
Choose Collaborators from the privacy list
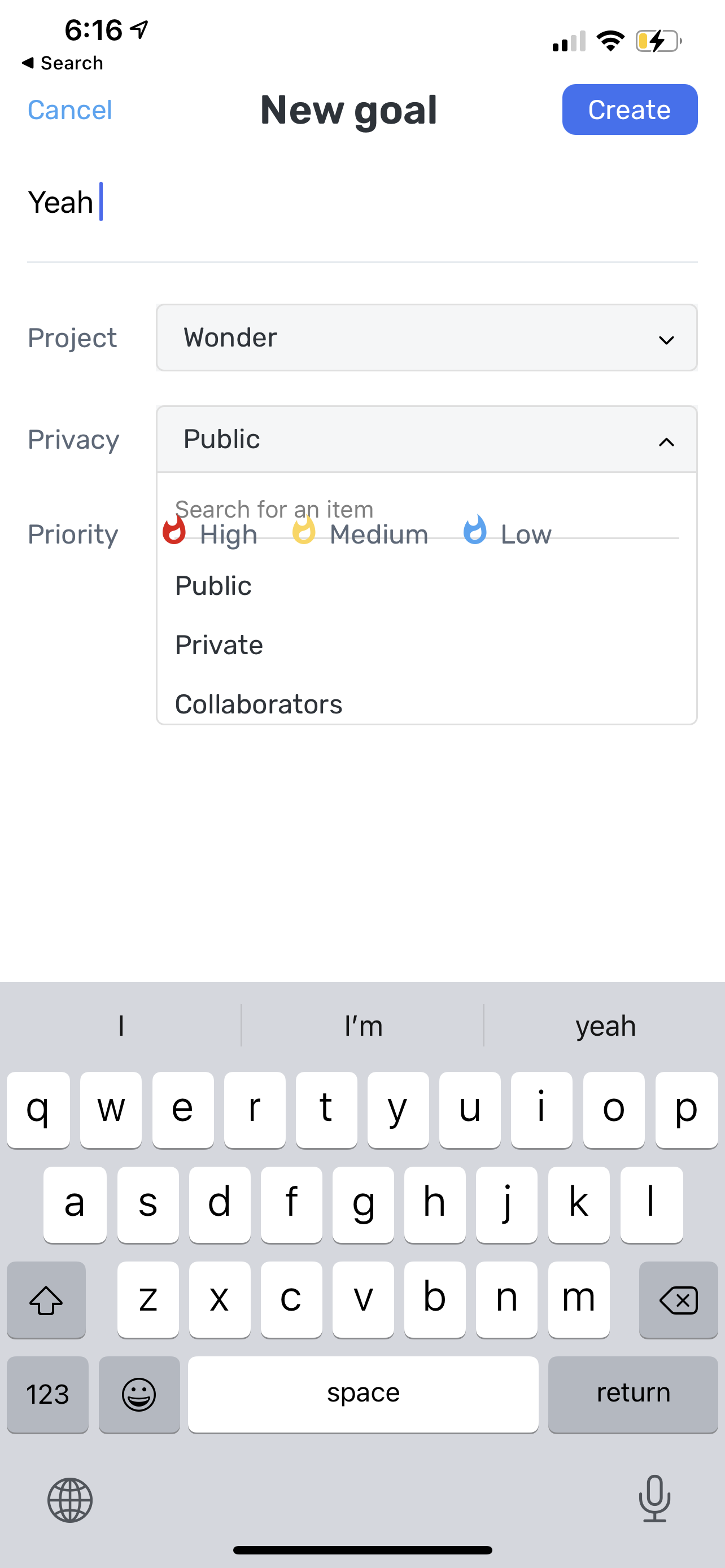258,704
